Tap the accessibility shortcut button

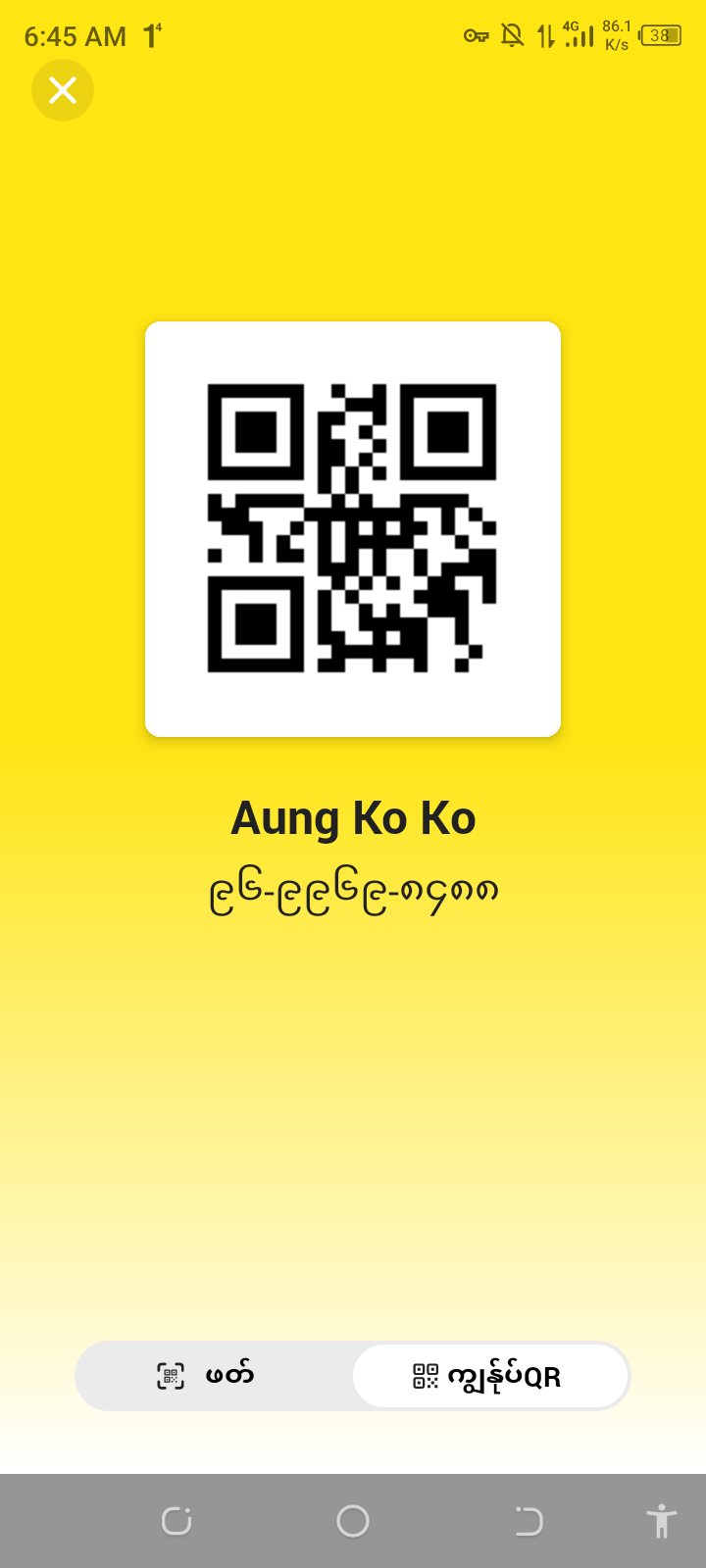pos(662,1521)
